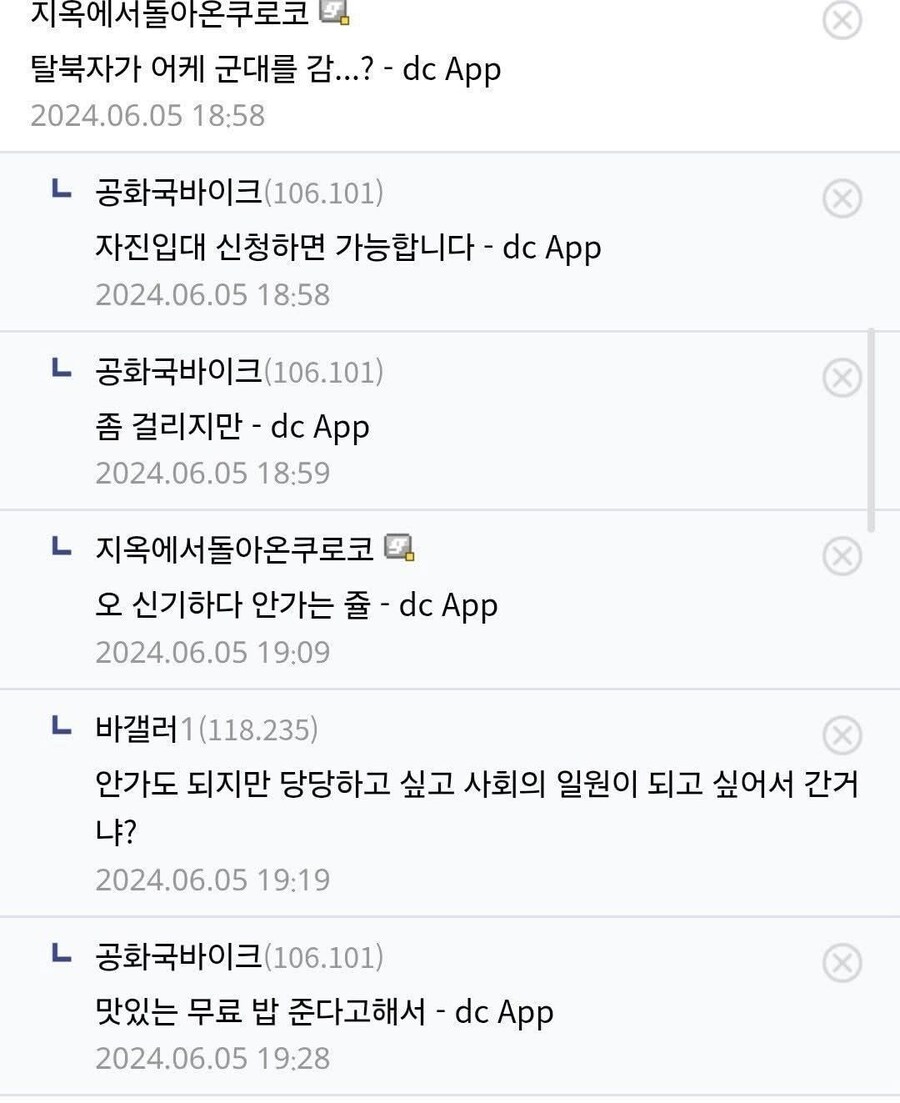Remove the reply "좀 걸리지만"
Viewport: 900px width, 1103px height.
(842, 378)
